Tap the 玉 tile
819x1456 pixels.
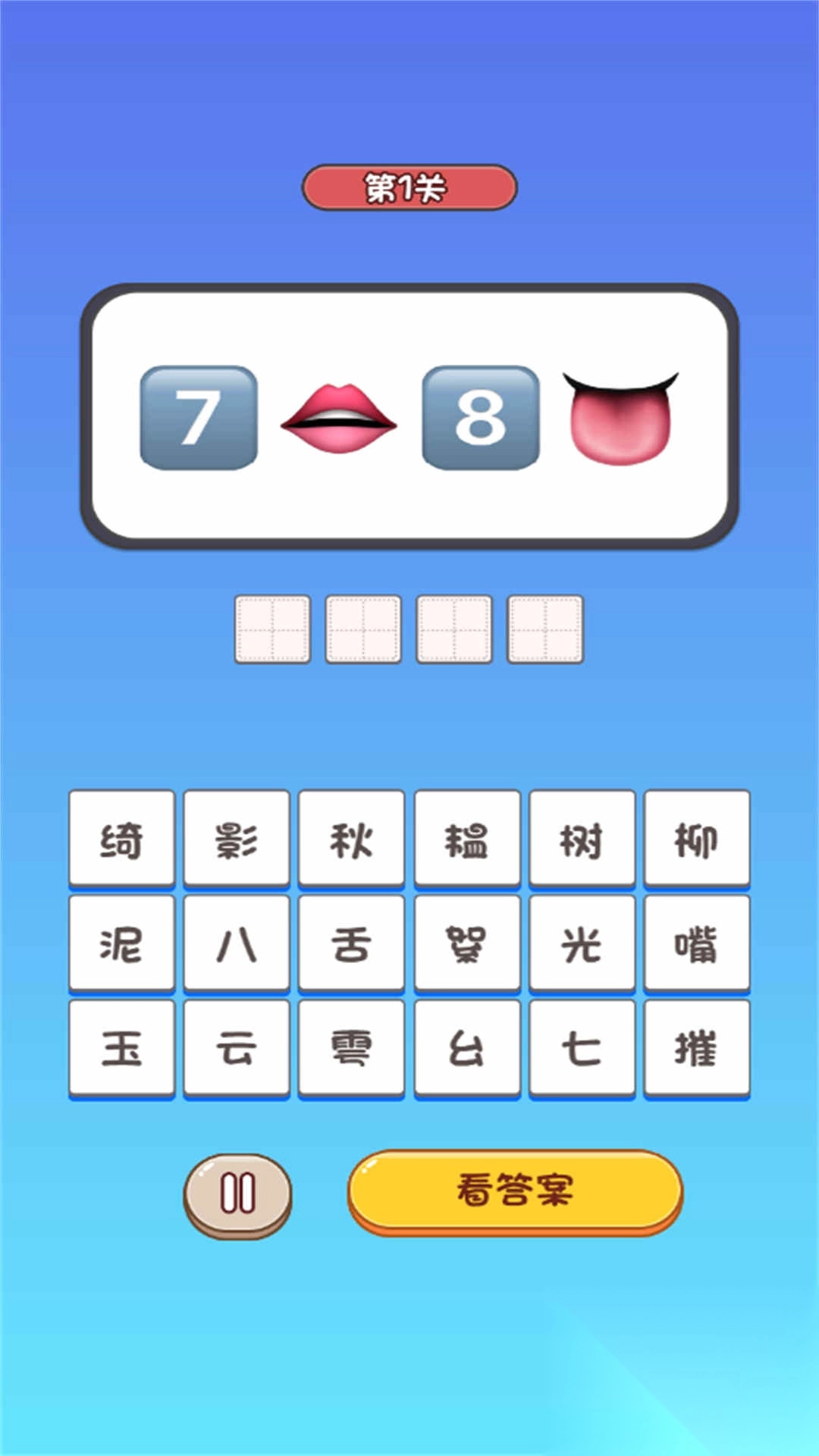click(x=121, y=1048)
